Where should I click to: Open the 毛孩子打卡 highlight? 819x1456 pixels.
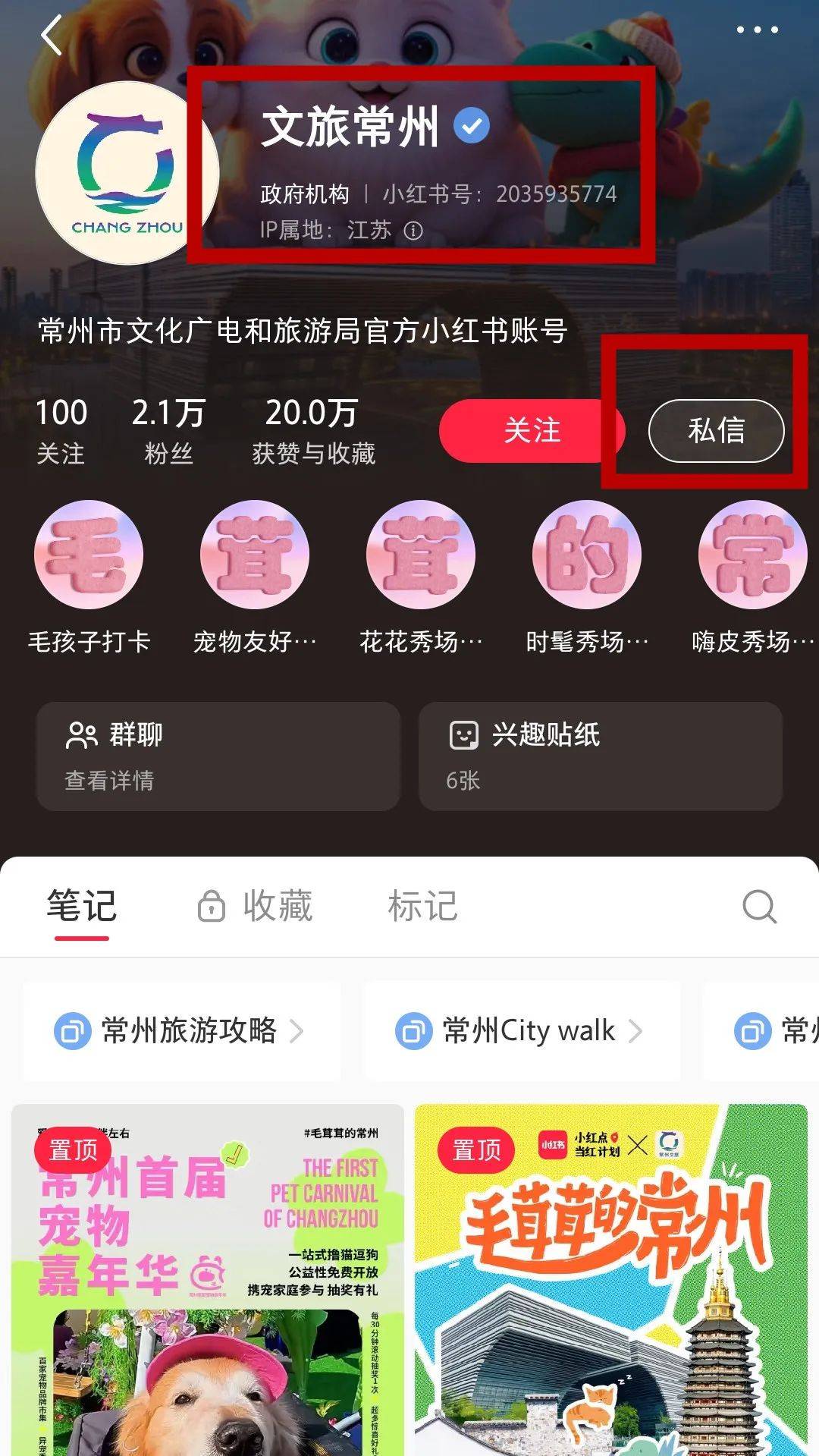(x=89, y=555)
